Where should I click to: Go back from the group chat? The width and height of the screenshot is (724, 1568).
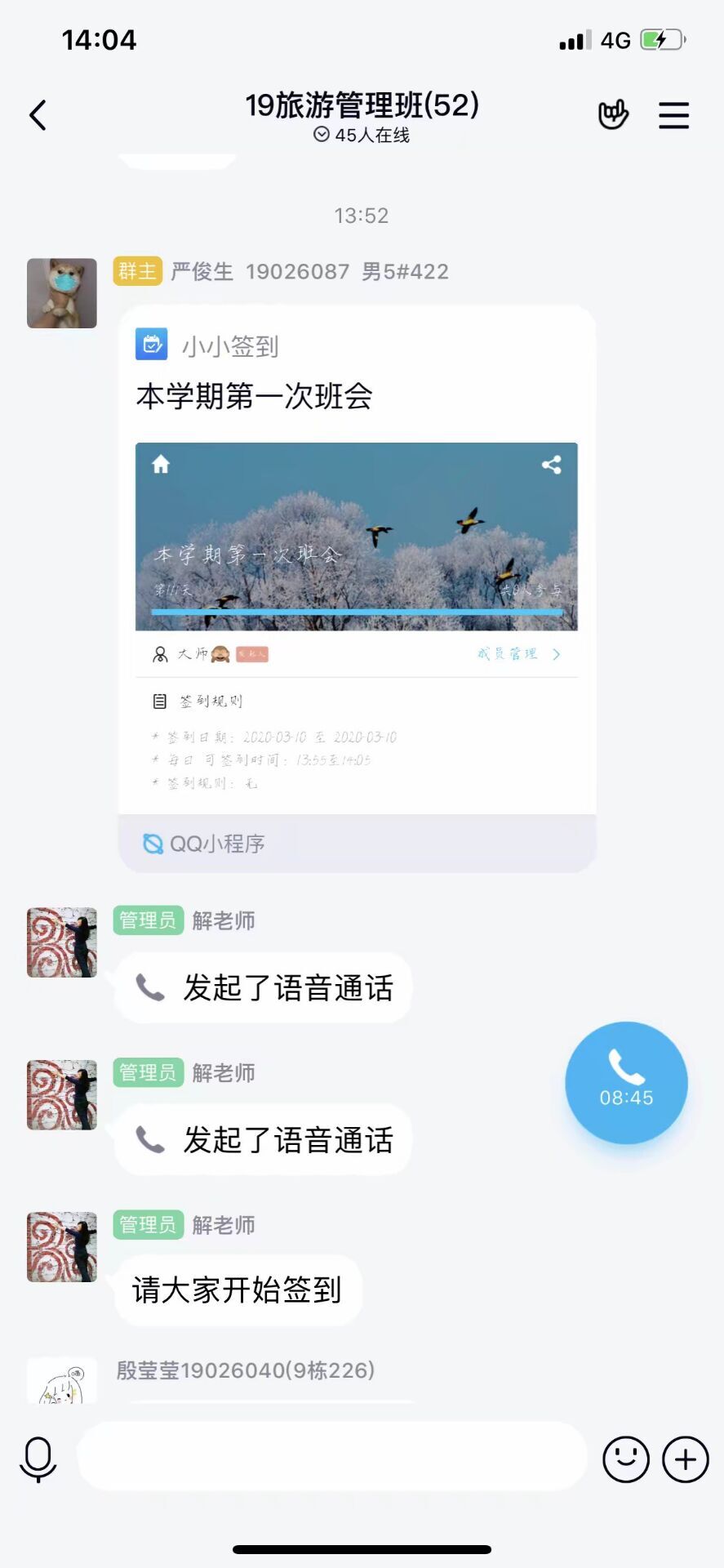point(38,115)
